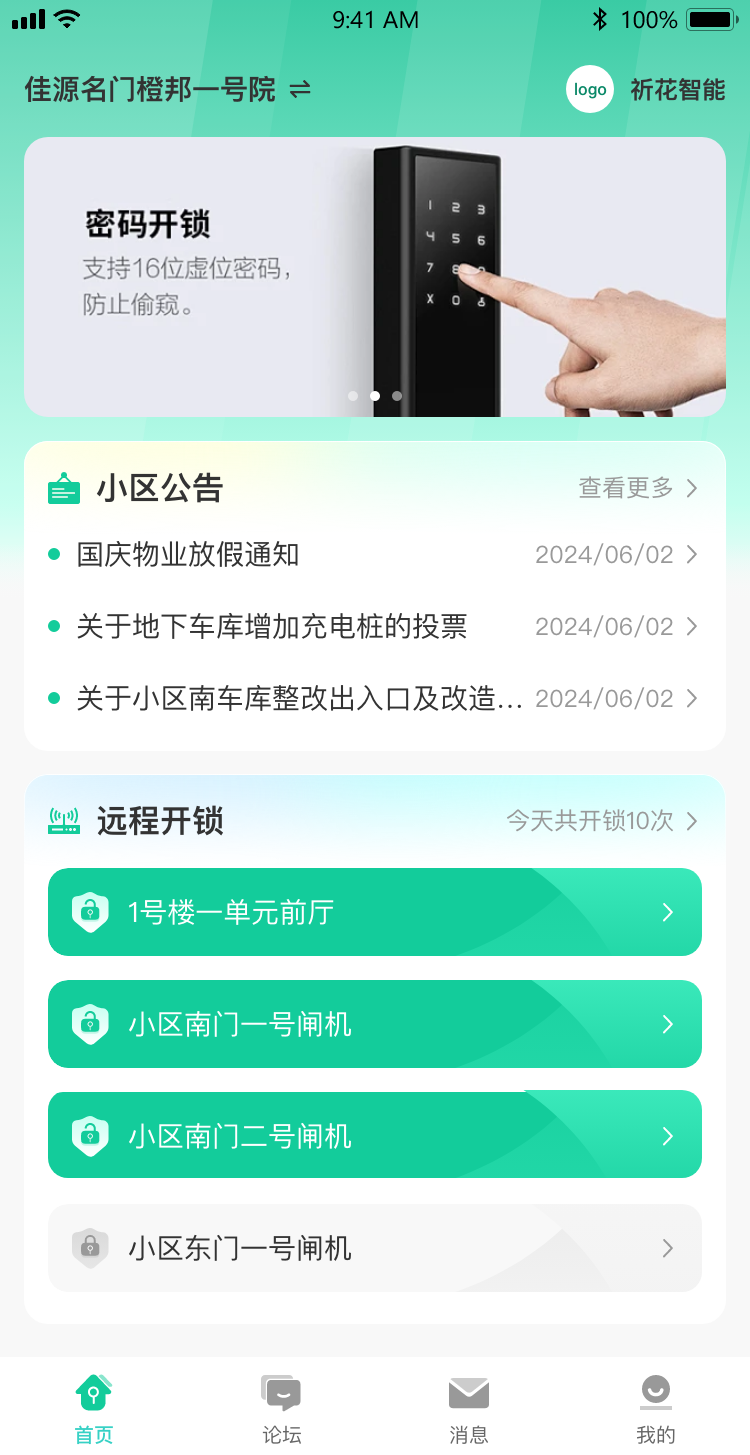Switch community via 佳源名门橙邦一号院 selector
This screenshot has height=1455, width=750.
(x=168, y=90)
